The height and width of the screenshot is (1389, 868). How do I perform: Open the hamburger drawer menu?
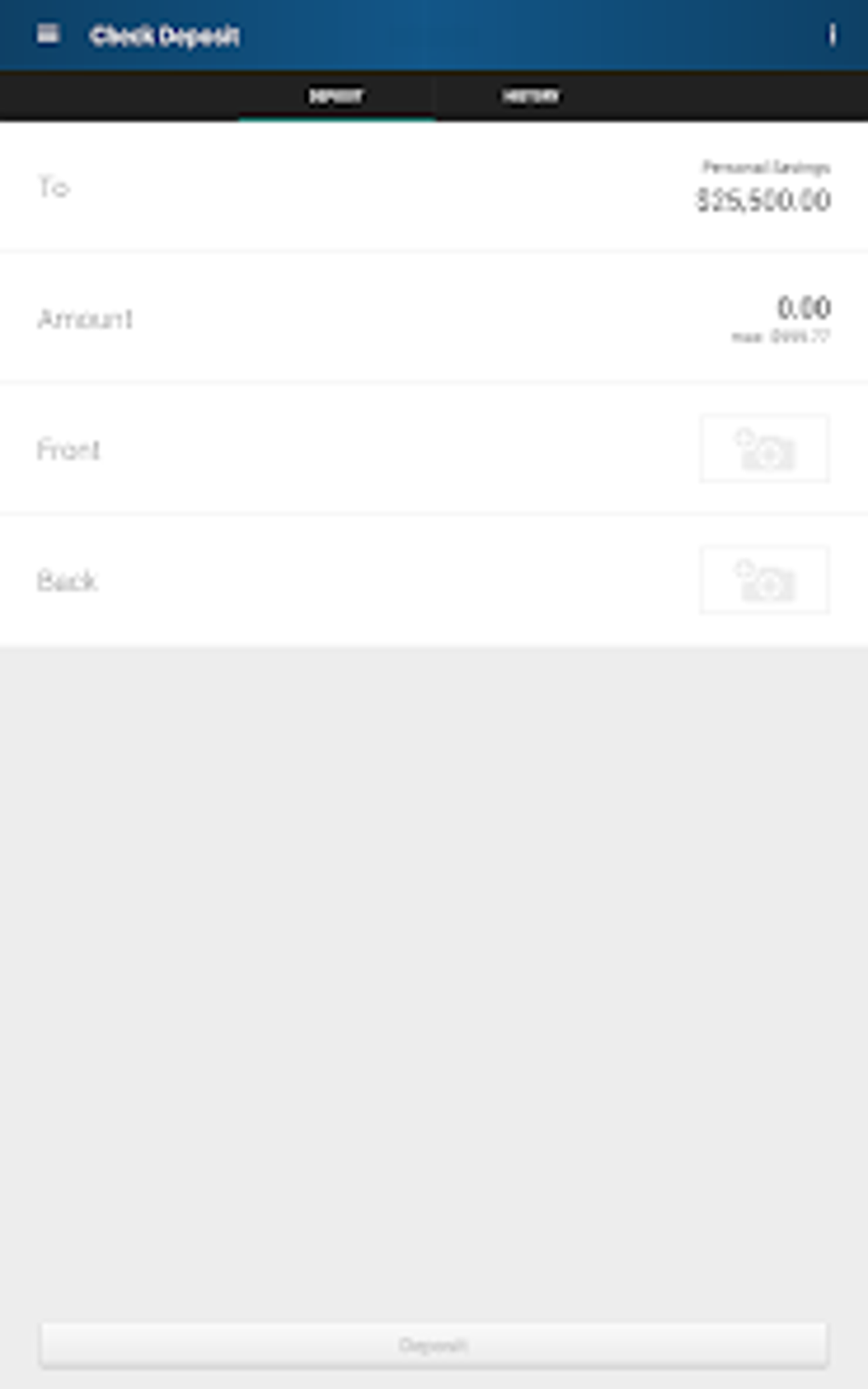(48, 34)
